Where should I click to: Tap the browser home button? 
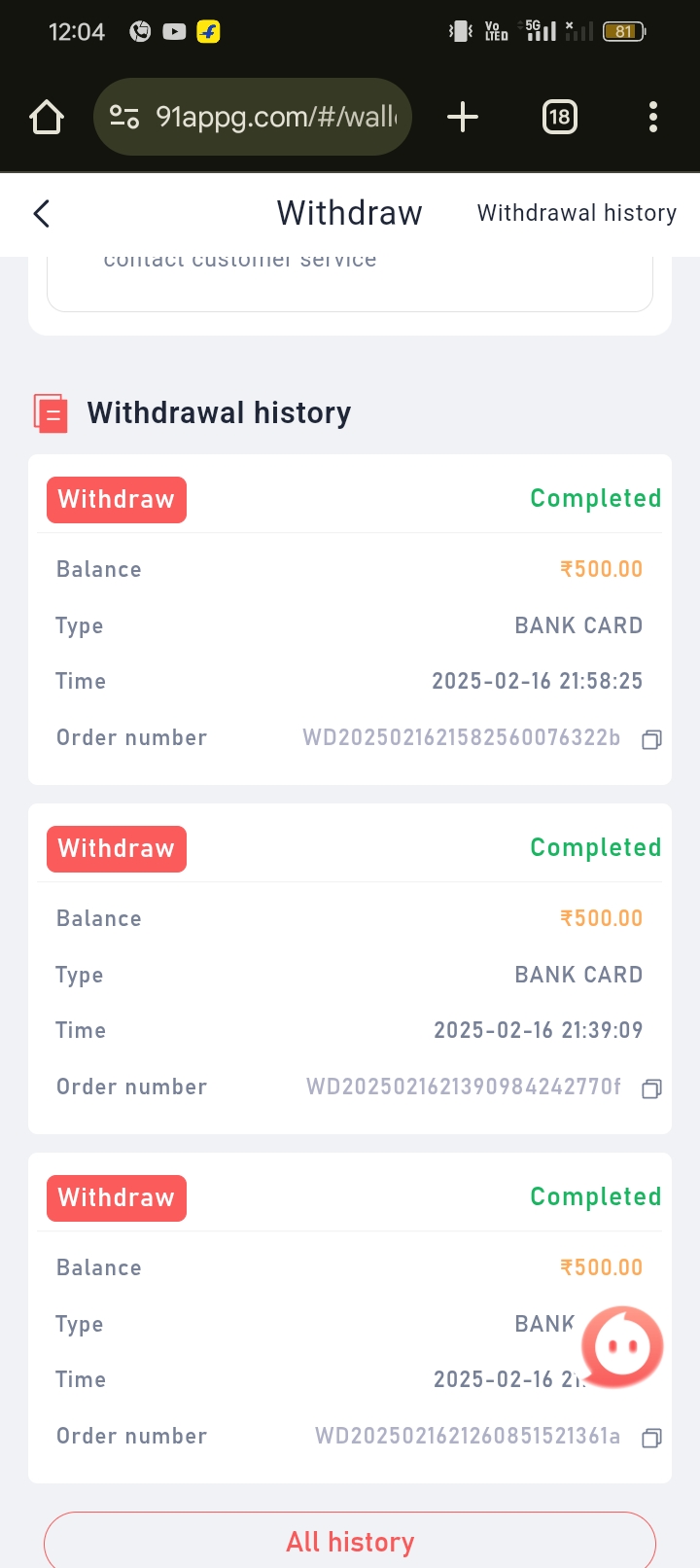pos(47,118)
